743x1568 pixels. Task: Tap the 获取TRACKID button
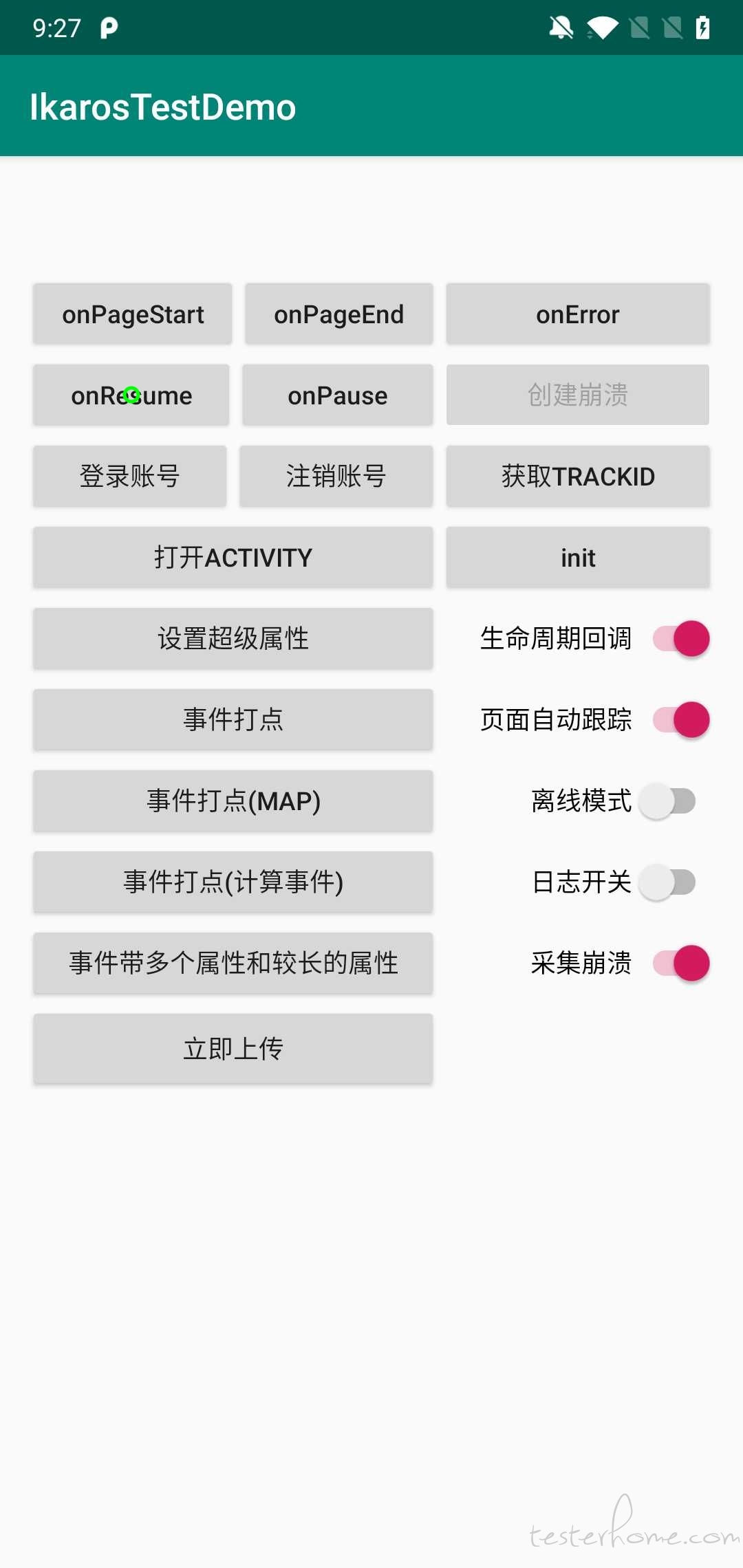point(577,476)
